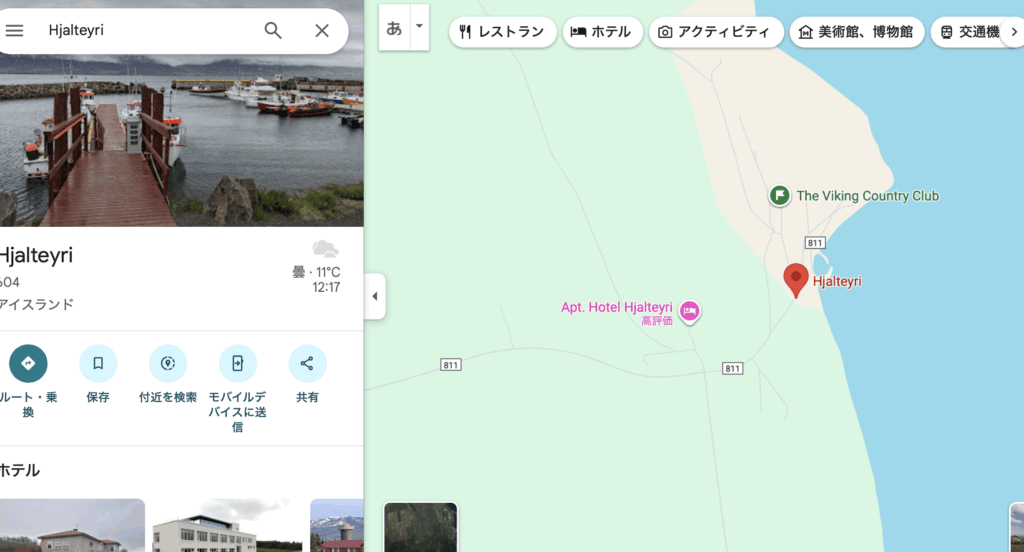This screenshot has width=1024, height=552.
Task: Open the map layers thumbnail
Action: (x=421, y=527)
